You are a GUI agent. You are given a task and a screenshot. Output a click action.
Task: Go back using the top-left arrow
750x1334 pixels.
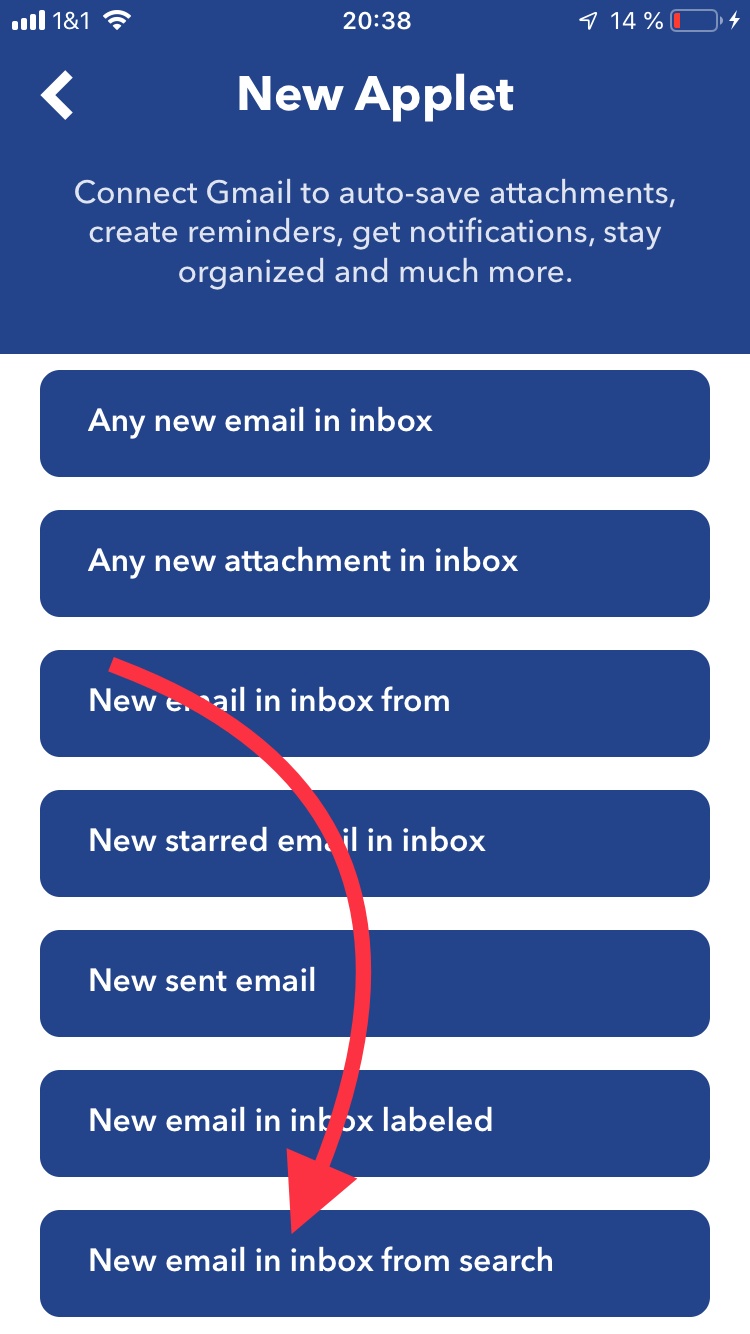pyautogui.click(x=58, y=95)
